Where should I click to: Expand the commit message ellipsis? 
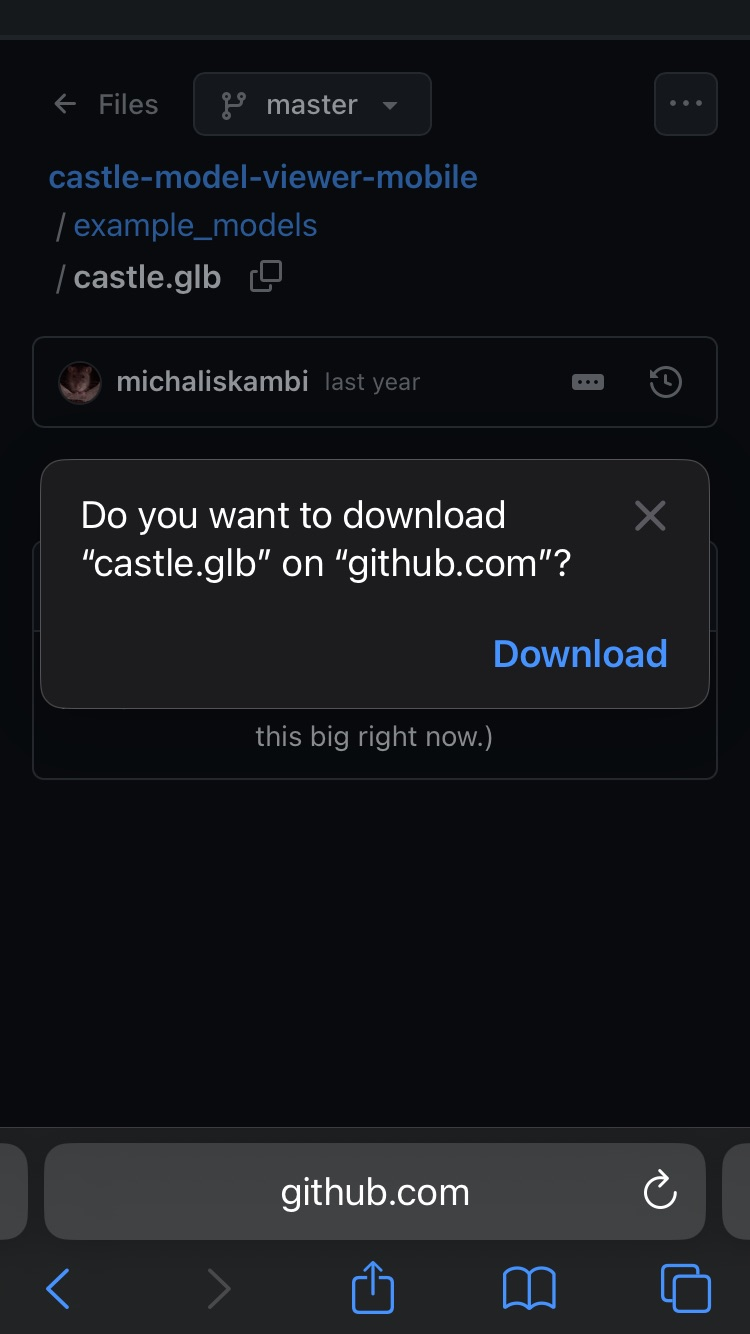(x=588, y=382)
